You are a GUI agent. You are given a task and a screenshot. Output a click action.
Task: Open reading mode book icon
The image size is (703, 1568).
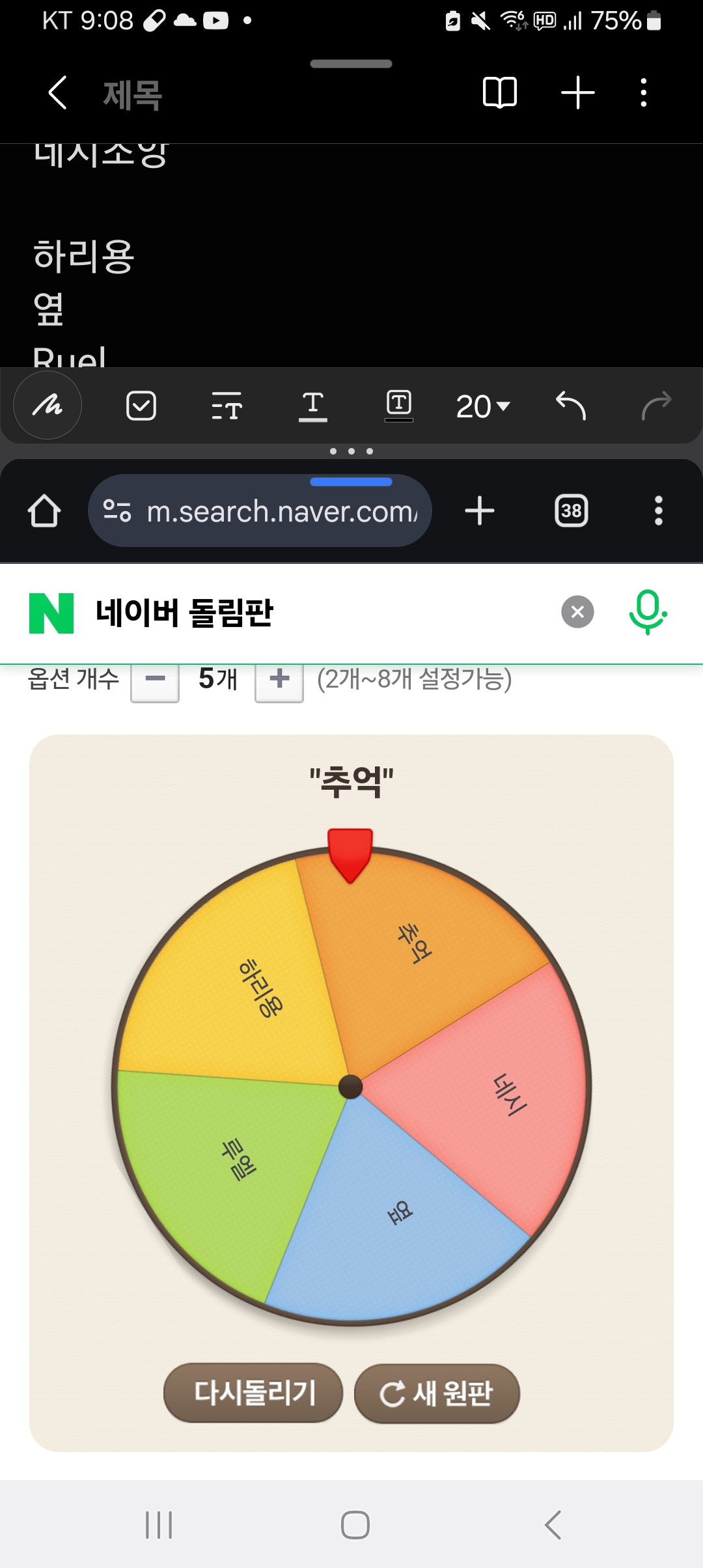(x=500, y=92)
